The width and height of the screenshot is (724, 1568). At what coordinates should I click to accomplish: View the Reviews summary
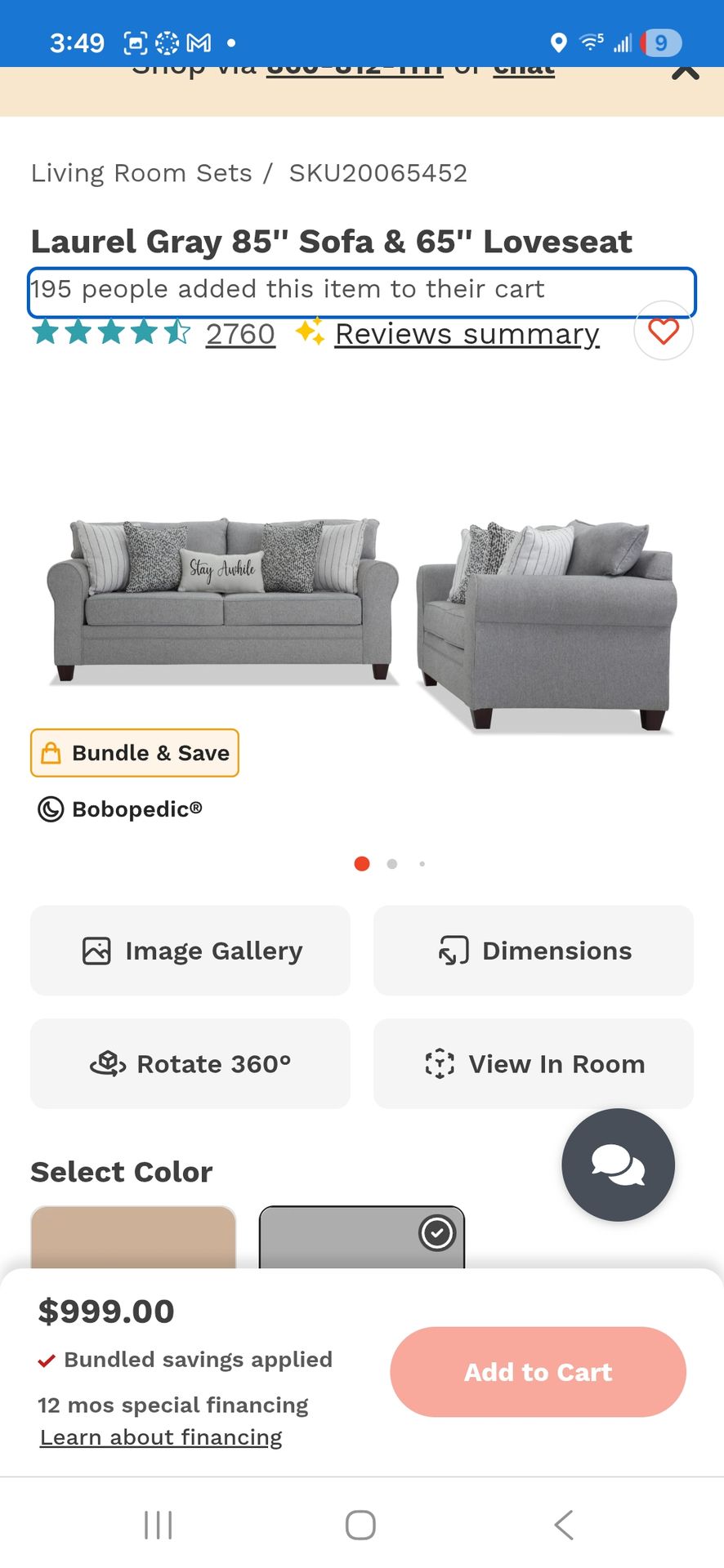tap(467, 334)
